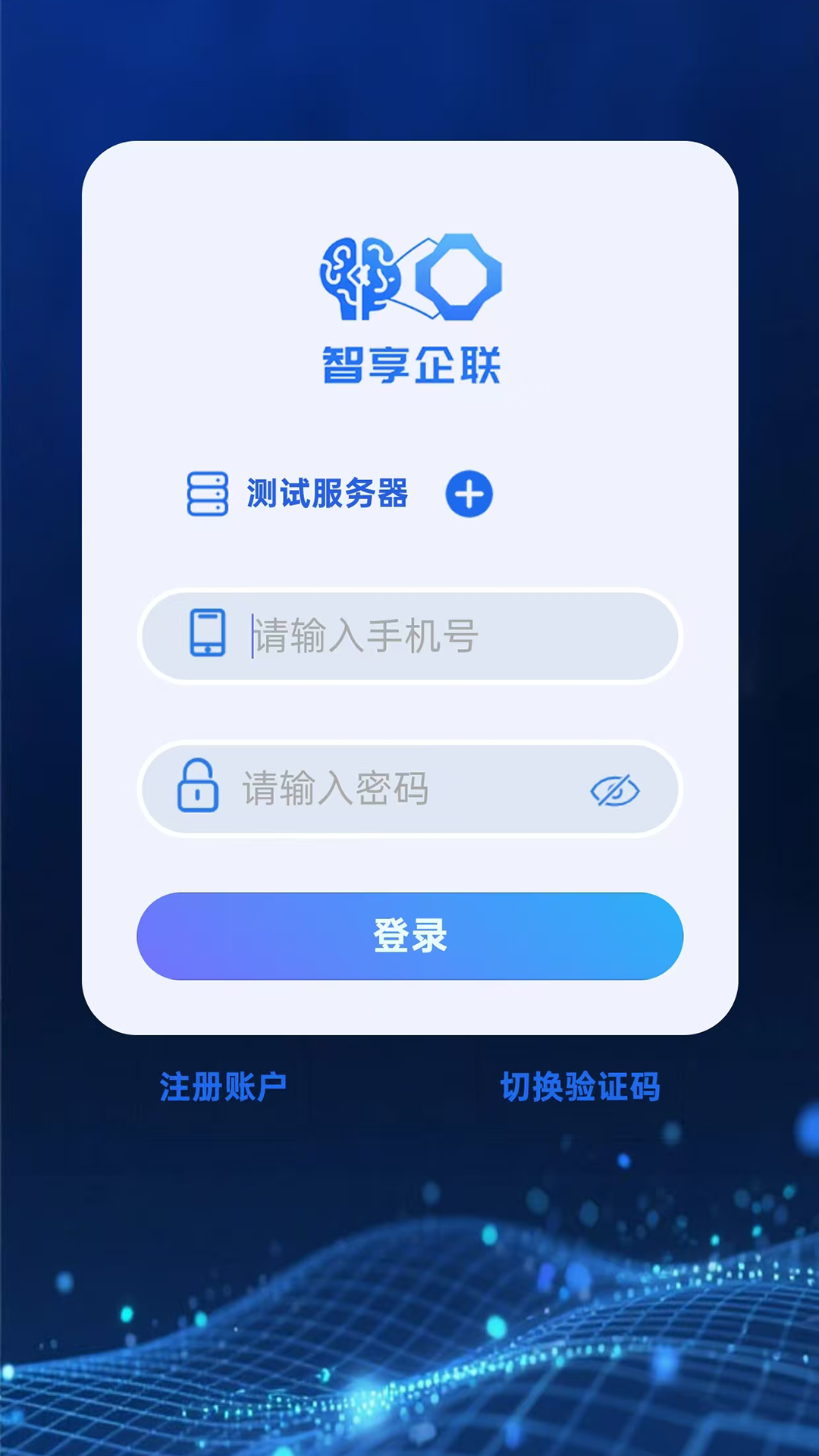Expand the server list via plus control
Viewport: 819px width, 1456px height.
[469, 494]
